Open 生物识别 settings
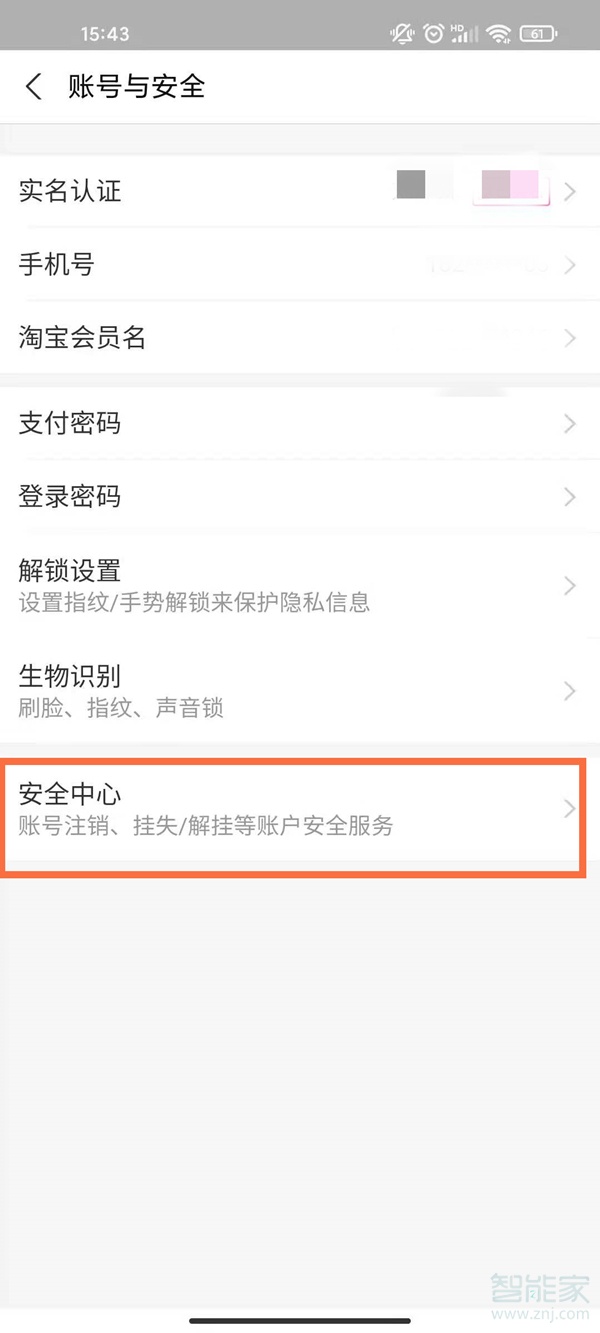This screenshot has height=1333, width=600. 300,690
